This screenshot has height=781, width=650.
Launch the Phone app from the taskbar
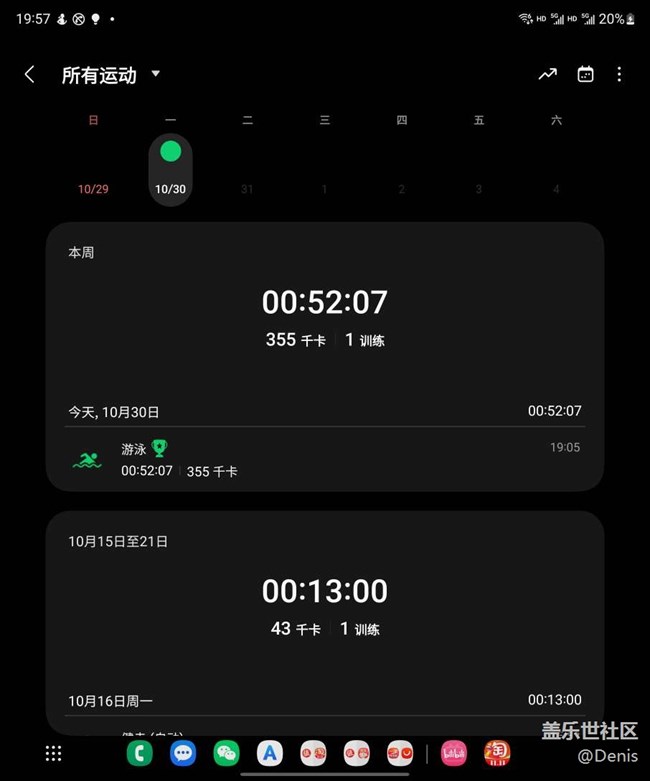coord(139,753)
